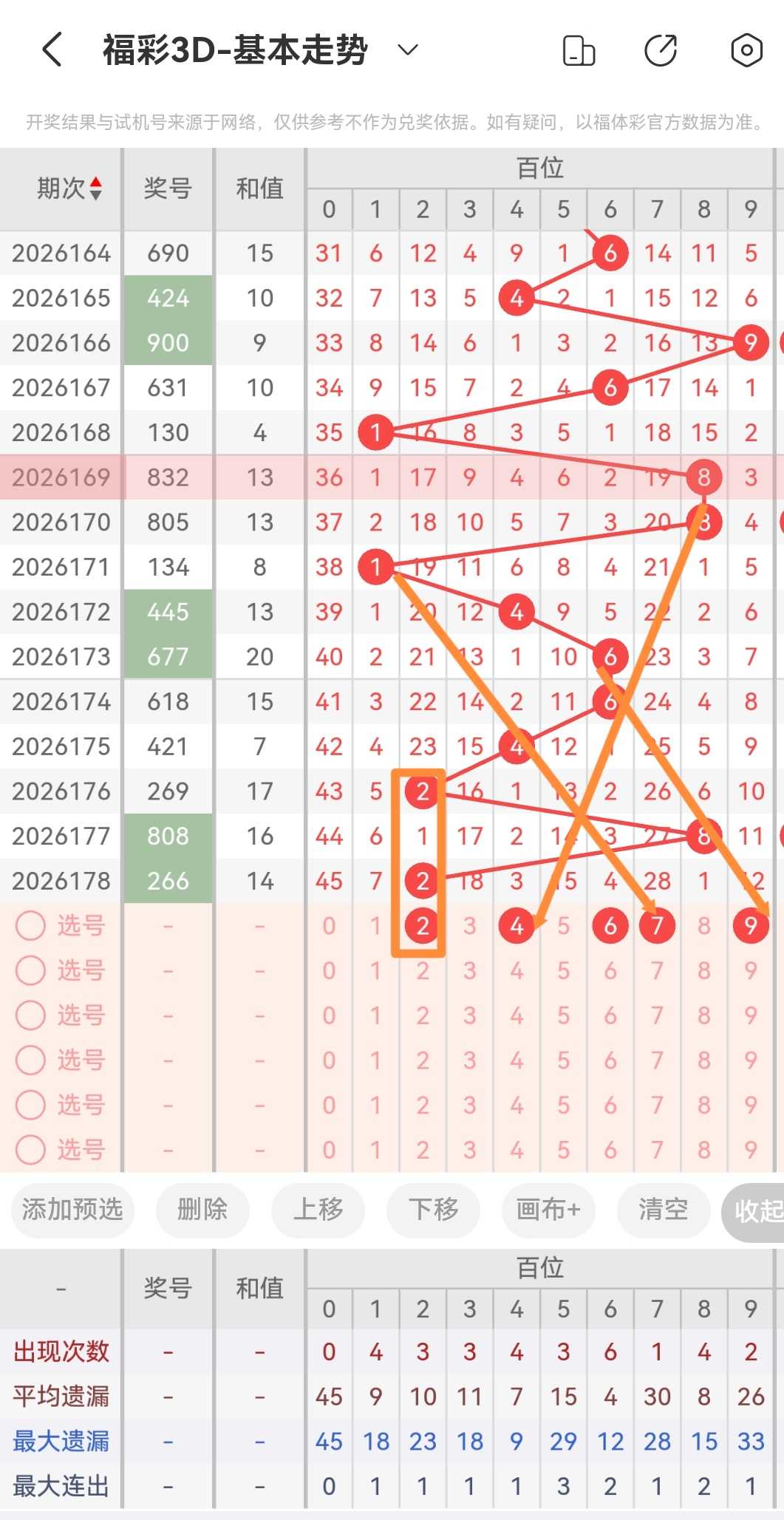The height and width of the screenshot is (1520, 784).
Task: Expand the 福彩3D-基本走势 title dropdown
Action: click(x=408, y=50)
